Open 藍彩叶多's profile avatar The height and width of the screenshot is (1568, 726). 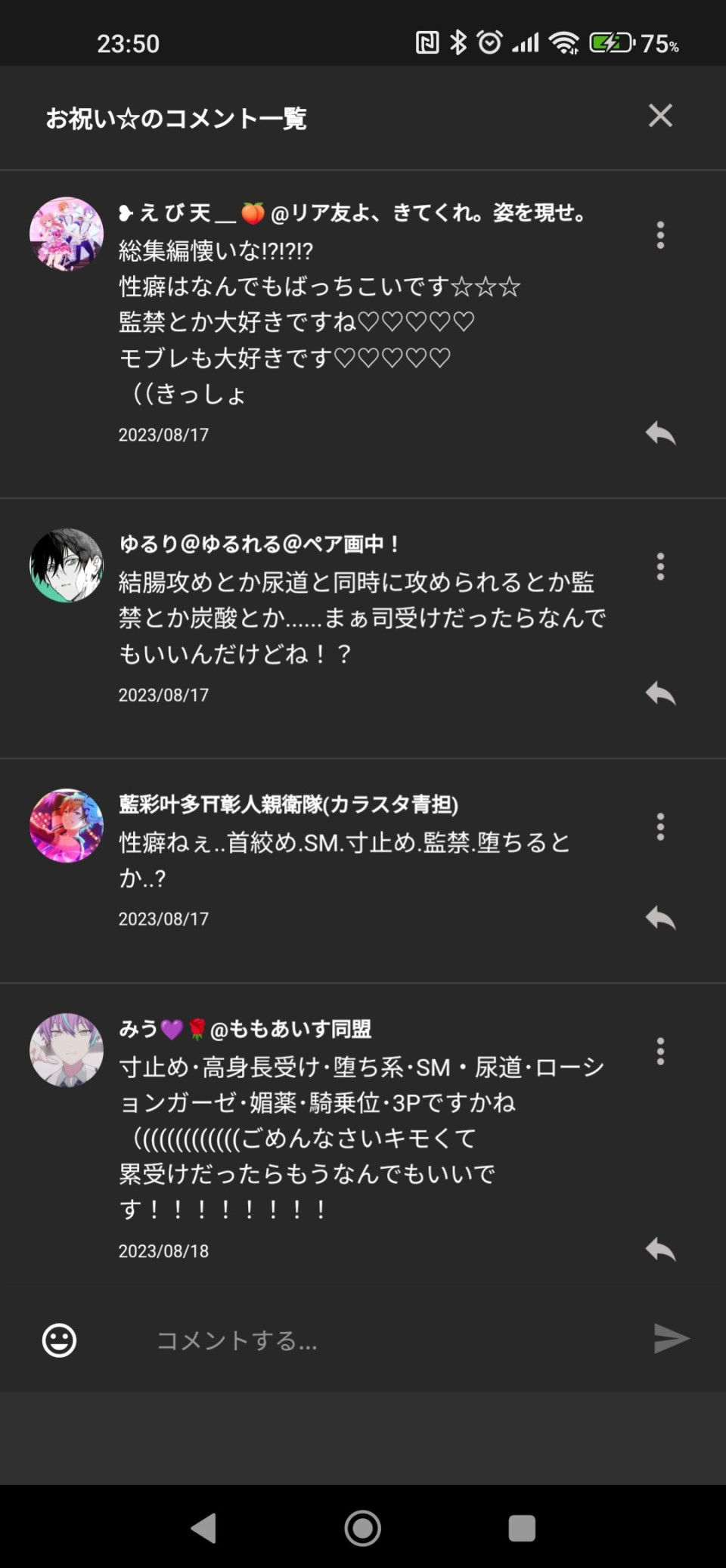67,826
